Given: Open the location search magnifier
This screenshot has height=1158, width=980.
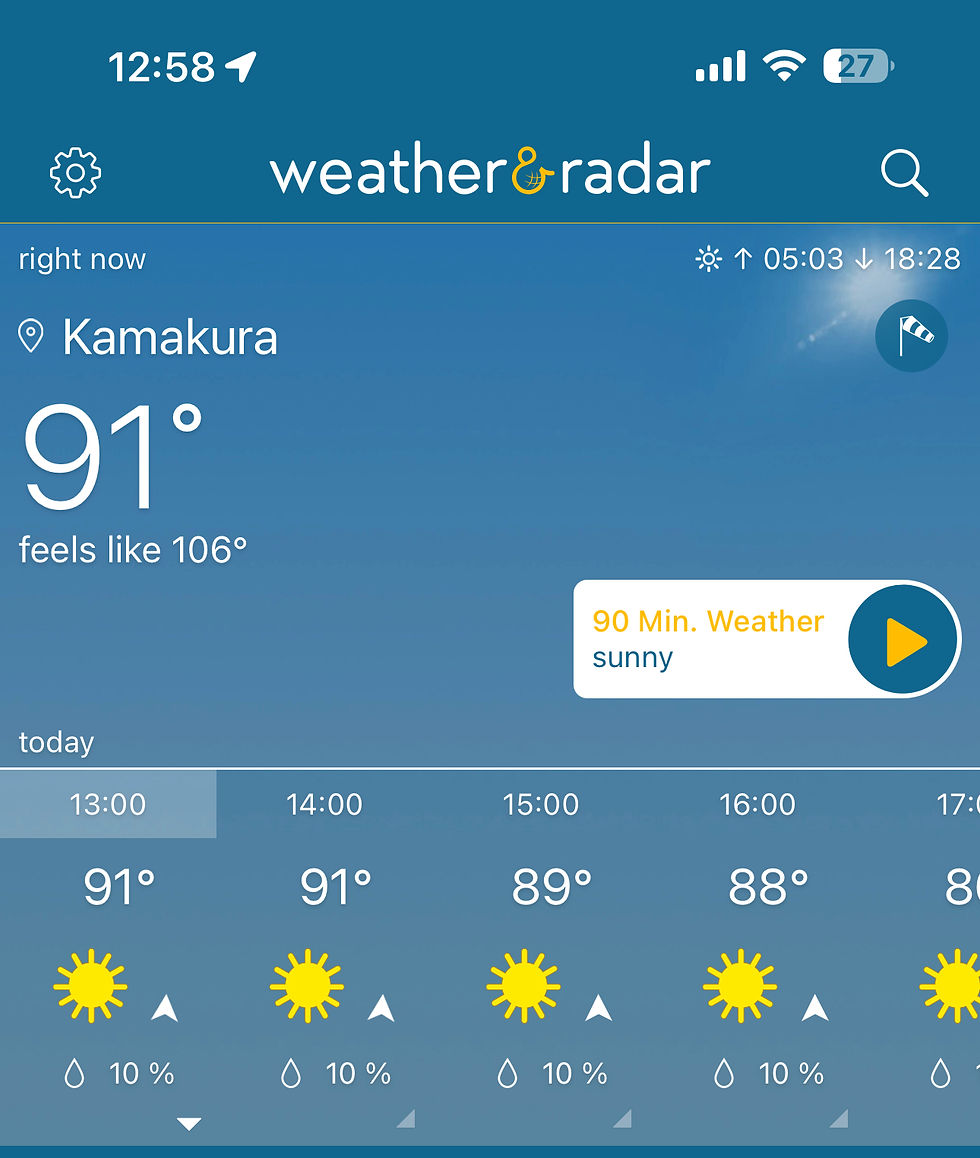Looking at the screenshot, I should [904, 173].
